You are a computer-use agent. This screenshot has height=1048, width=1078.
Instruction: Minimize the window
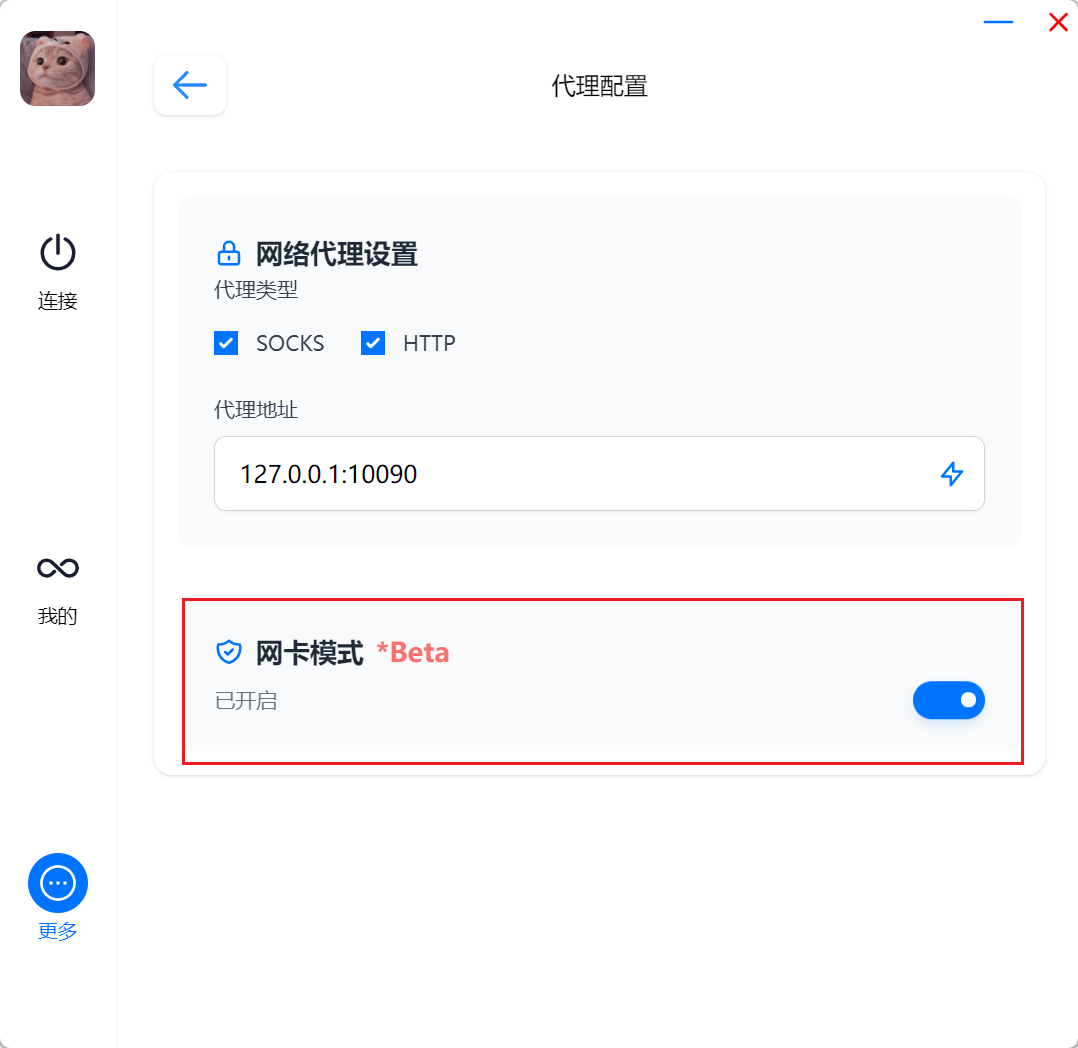(x=998, y=22)
